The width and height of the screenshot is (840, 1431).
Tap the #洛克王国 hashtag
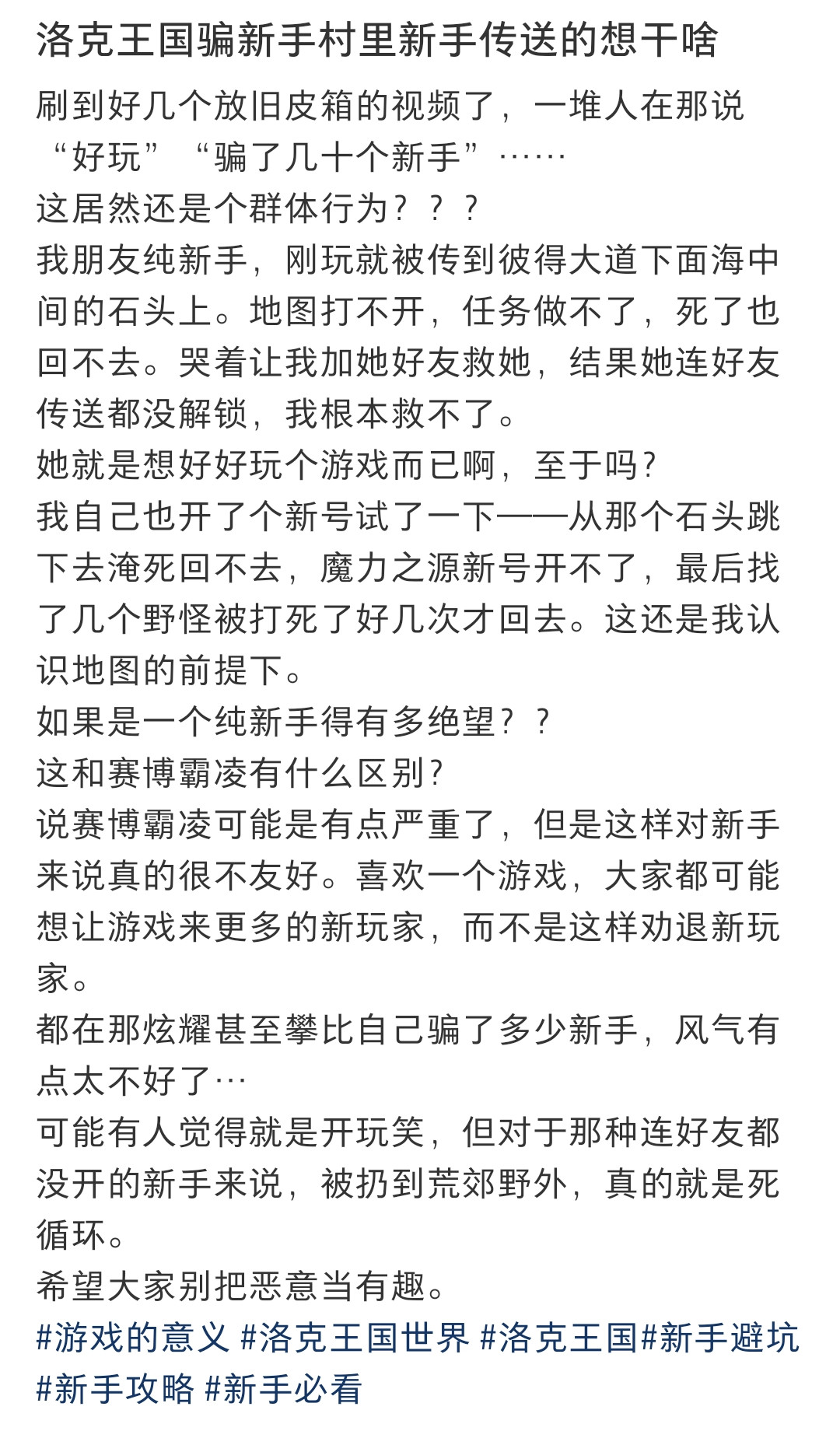(x=559, y=1338)
